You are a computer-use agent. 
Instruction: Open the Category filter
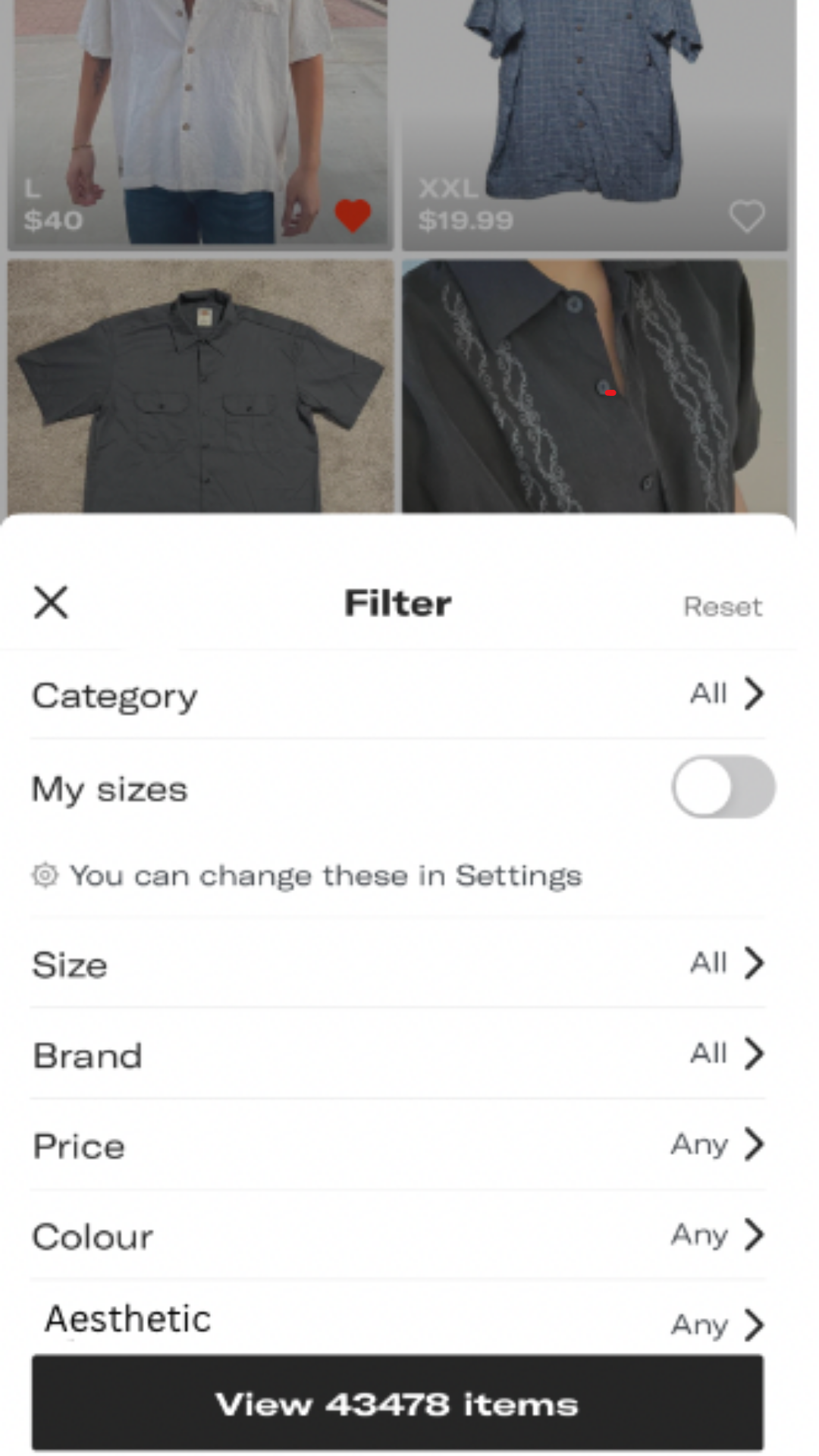(398, 695)
